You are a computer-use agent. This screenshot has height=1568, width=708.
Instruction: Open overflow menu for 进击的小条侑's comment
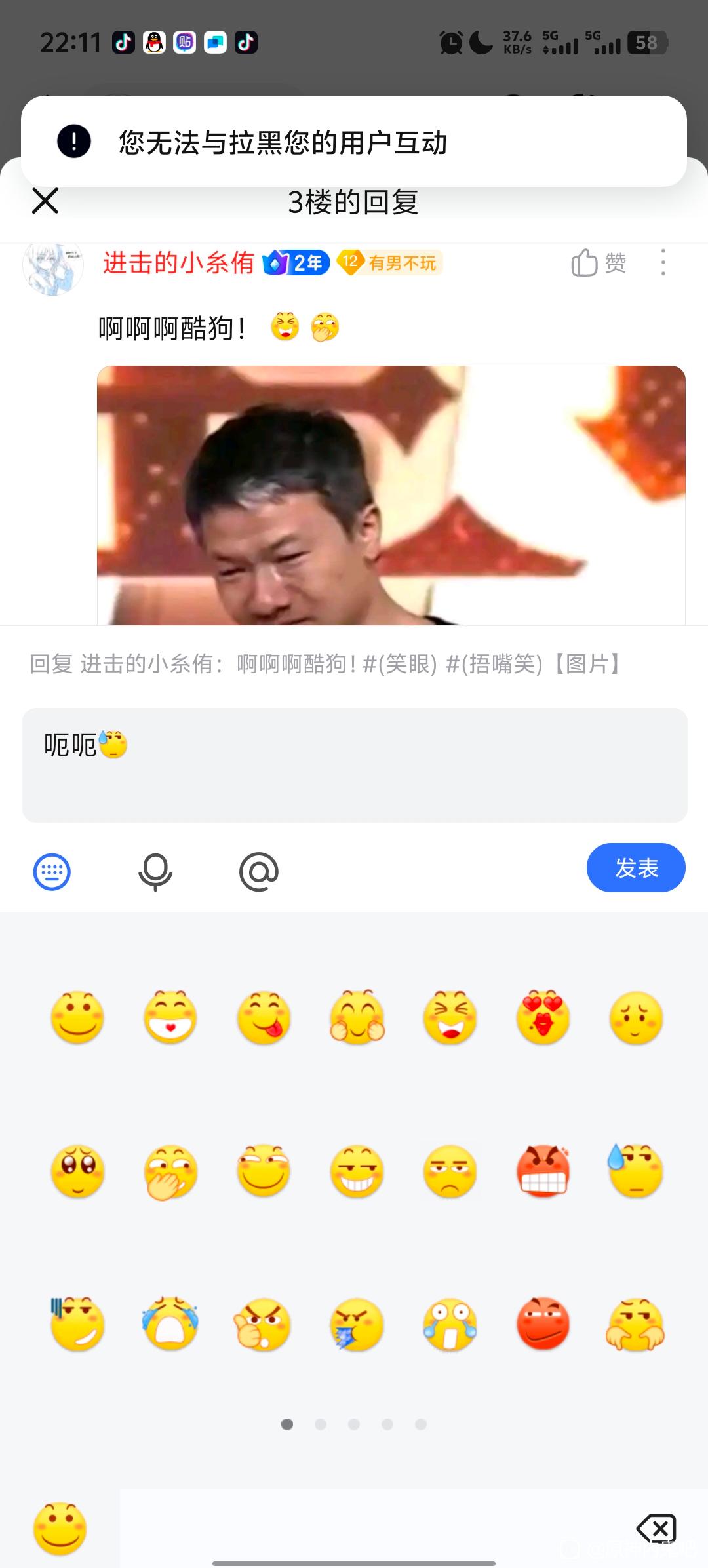click(663, 263)
